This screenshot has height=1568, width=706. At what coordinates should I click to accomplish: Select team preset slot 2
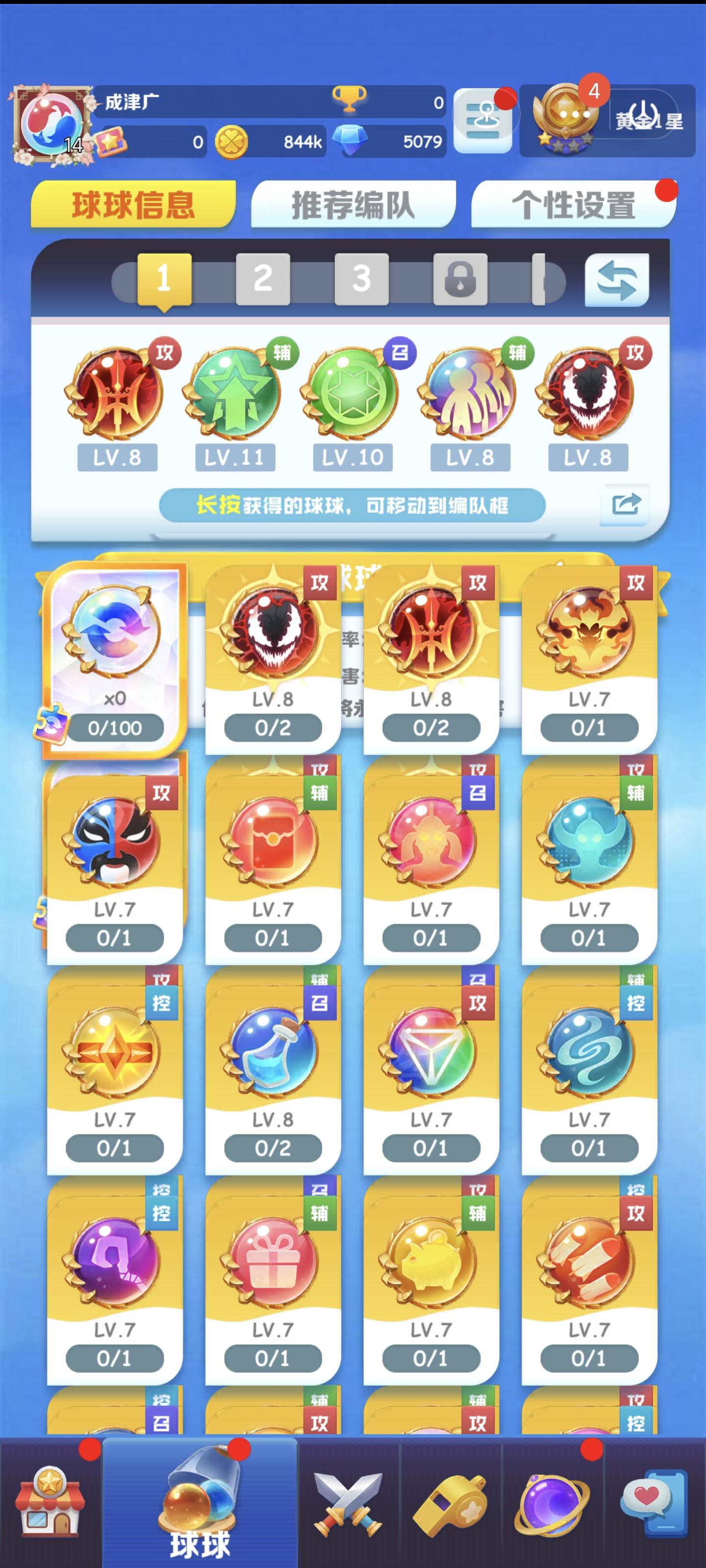[x=262, y=279]
